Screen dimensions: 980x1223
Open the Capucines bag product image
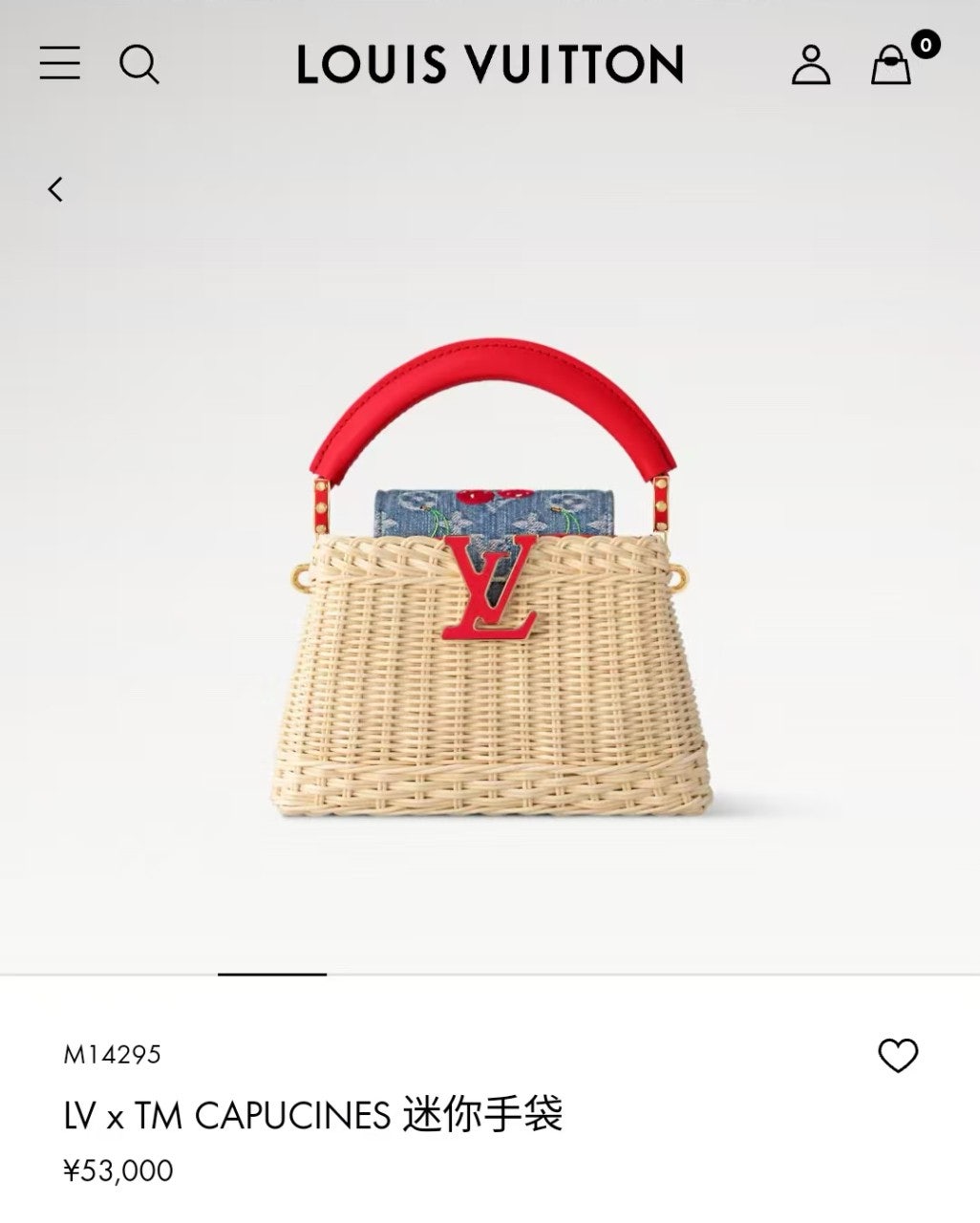pos(490,592)
